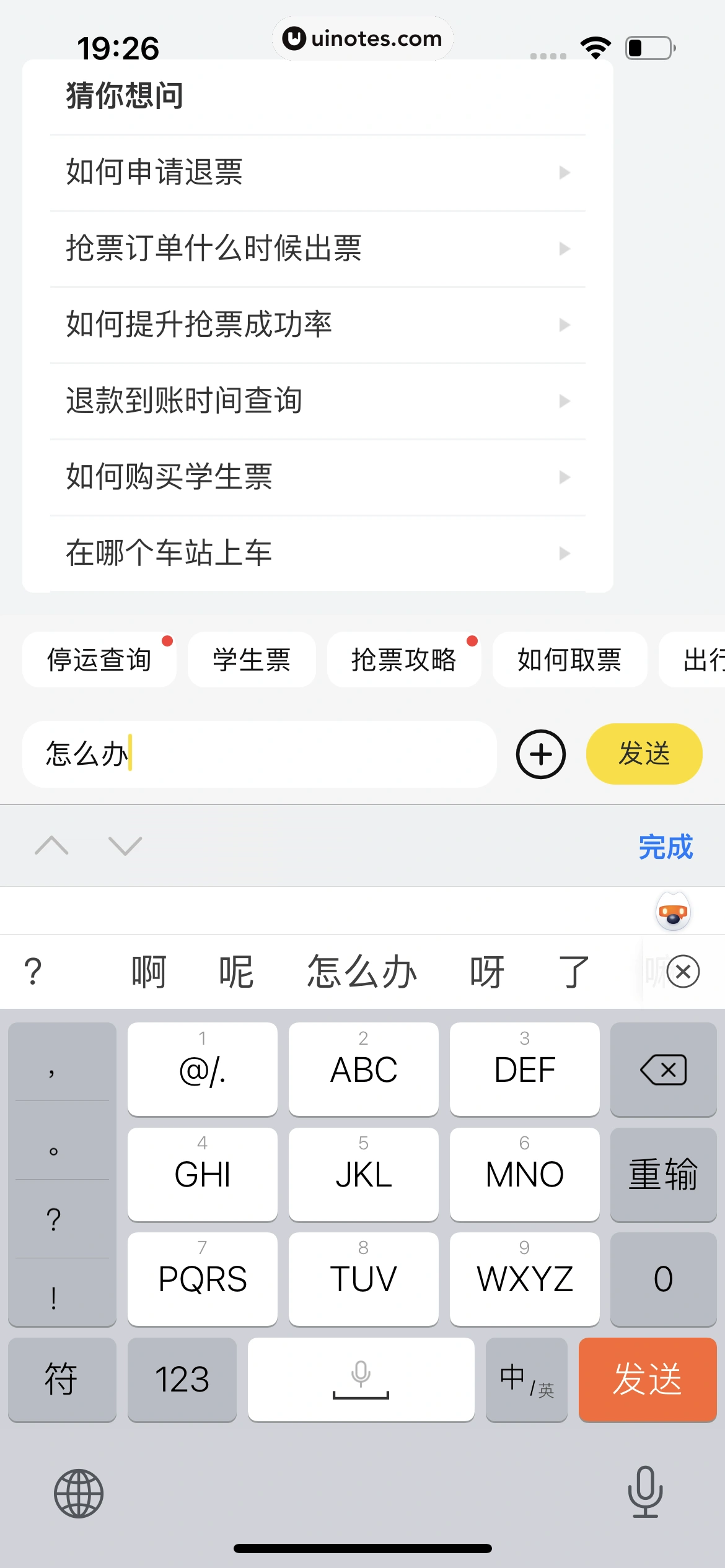Jump to previous field with the up arrow

pos(51,846)
